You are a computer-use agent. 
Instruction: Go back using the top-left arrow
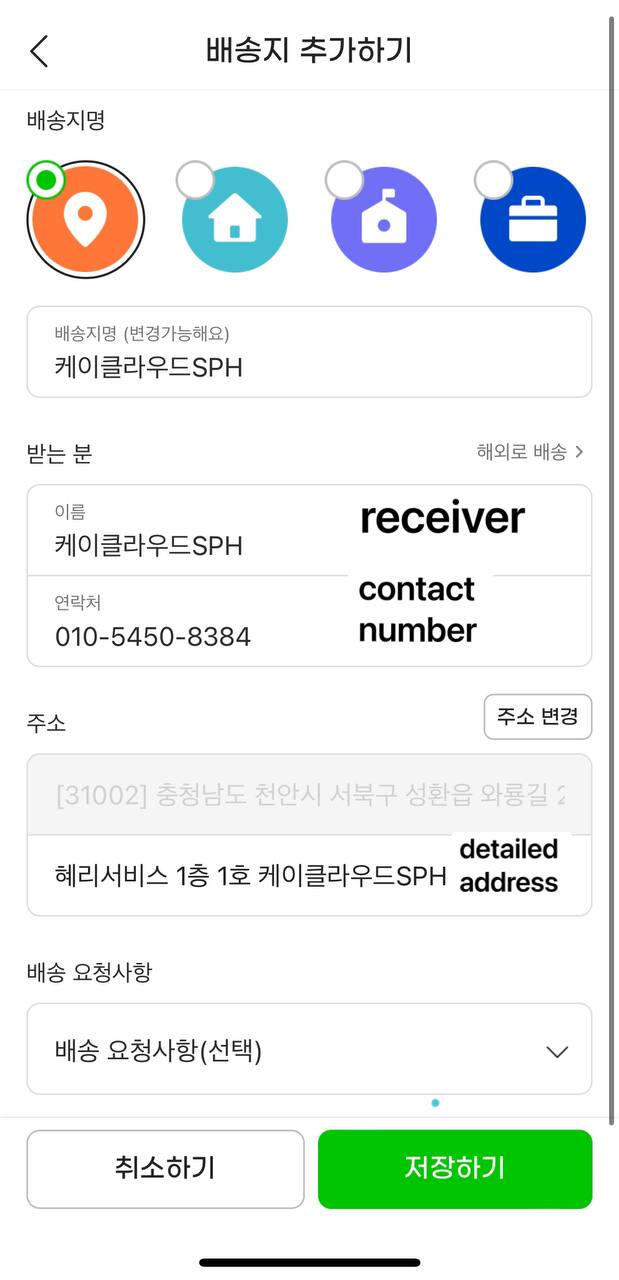(39, 51)
